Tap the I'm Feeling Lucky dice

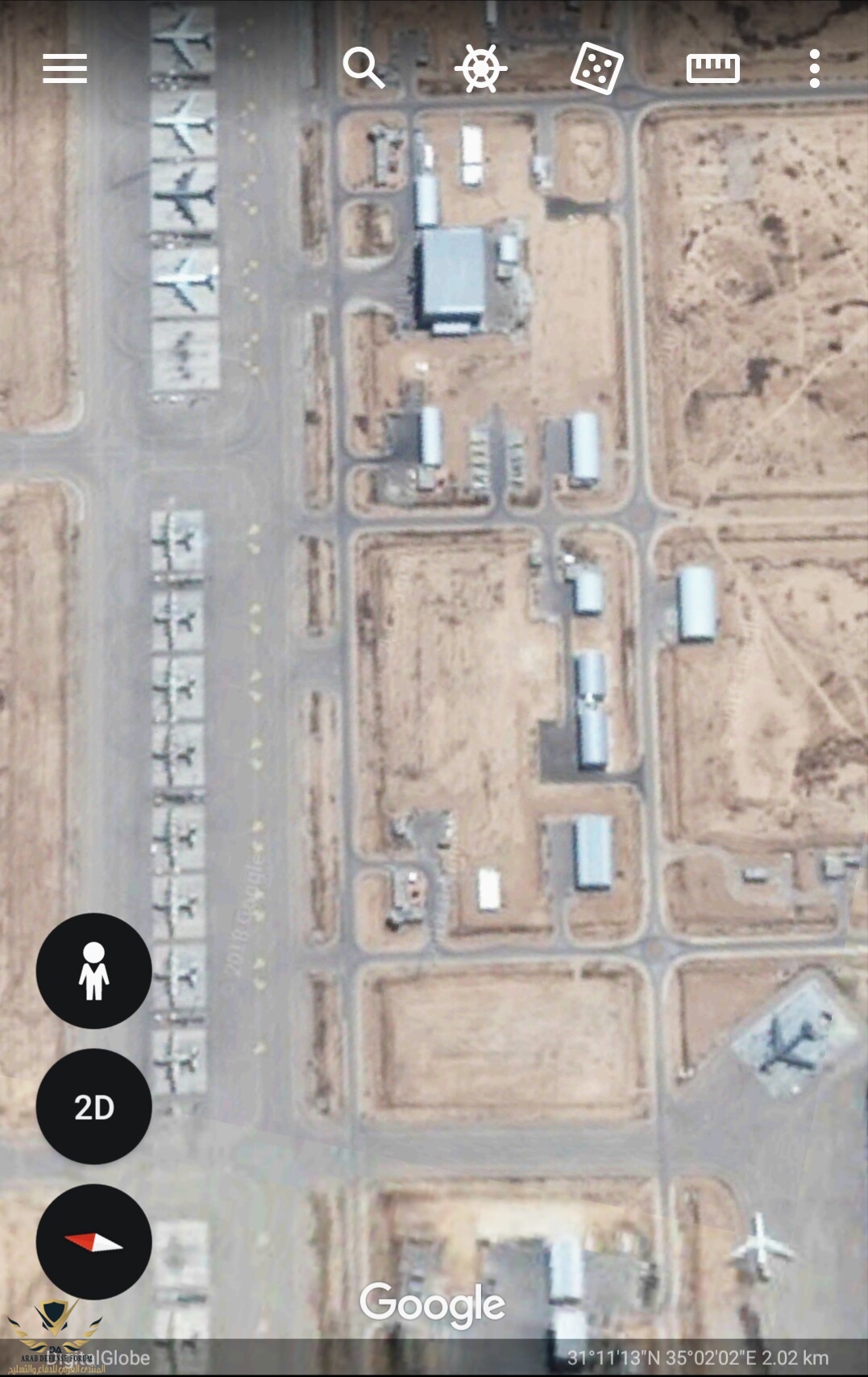click(x=596, y=68)
